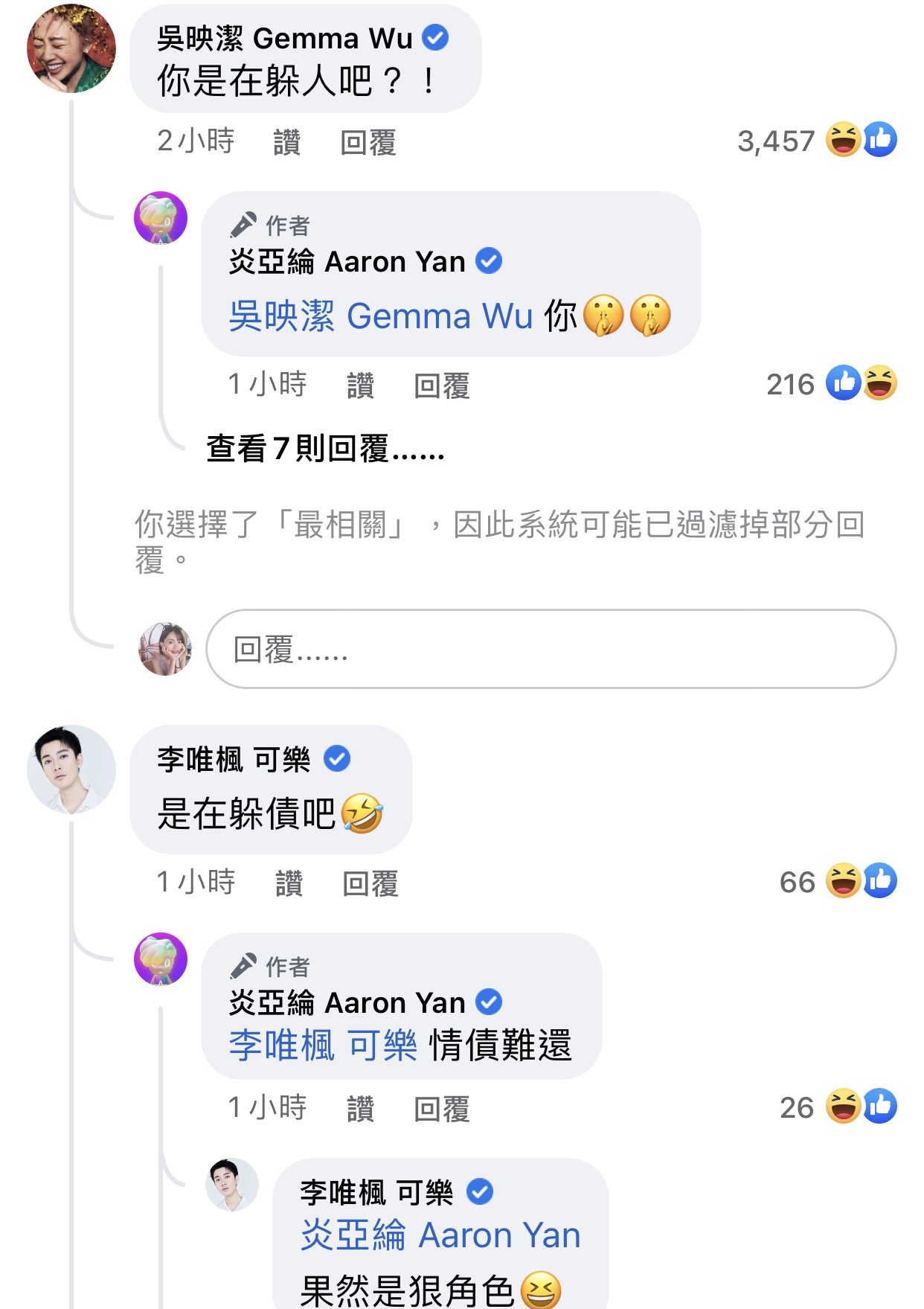
Task: Open 吳映潔 Gemma Wu's profile picture
Action: point(71,48)
